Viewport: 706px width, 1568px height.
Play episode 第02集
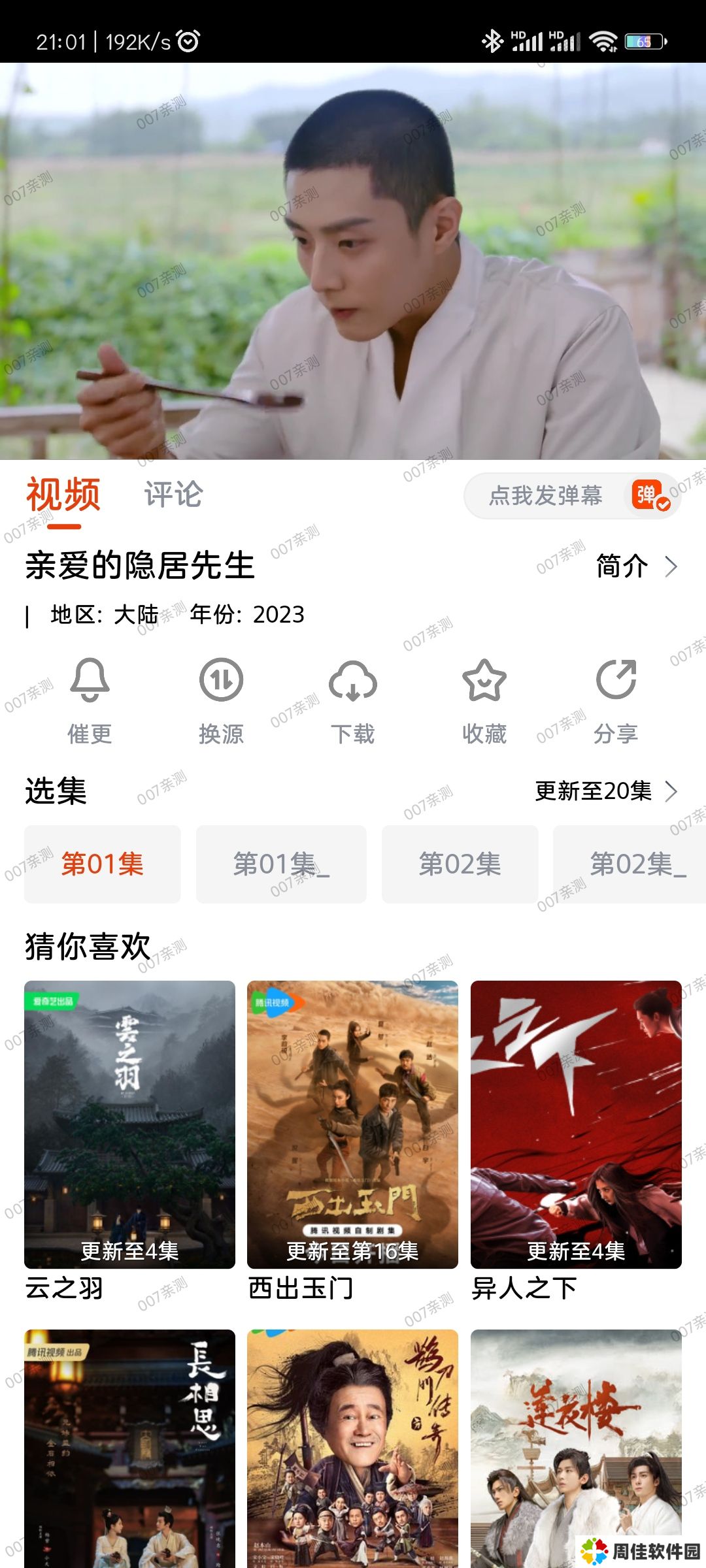tap(460, 864)
